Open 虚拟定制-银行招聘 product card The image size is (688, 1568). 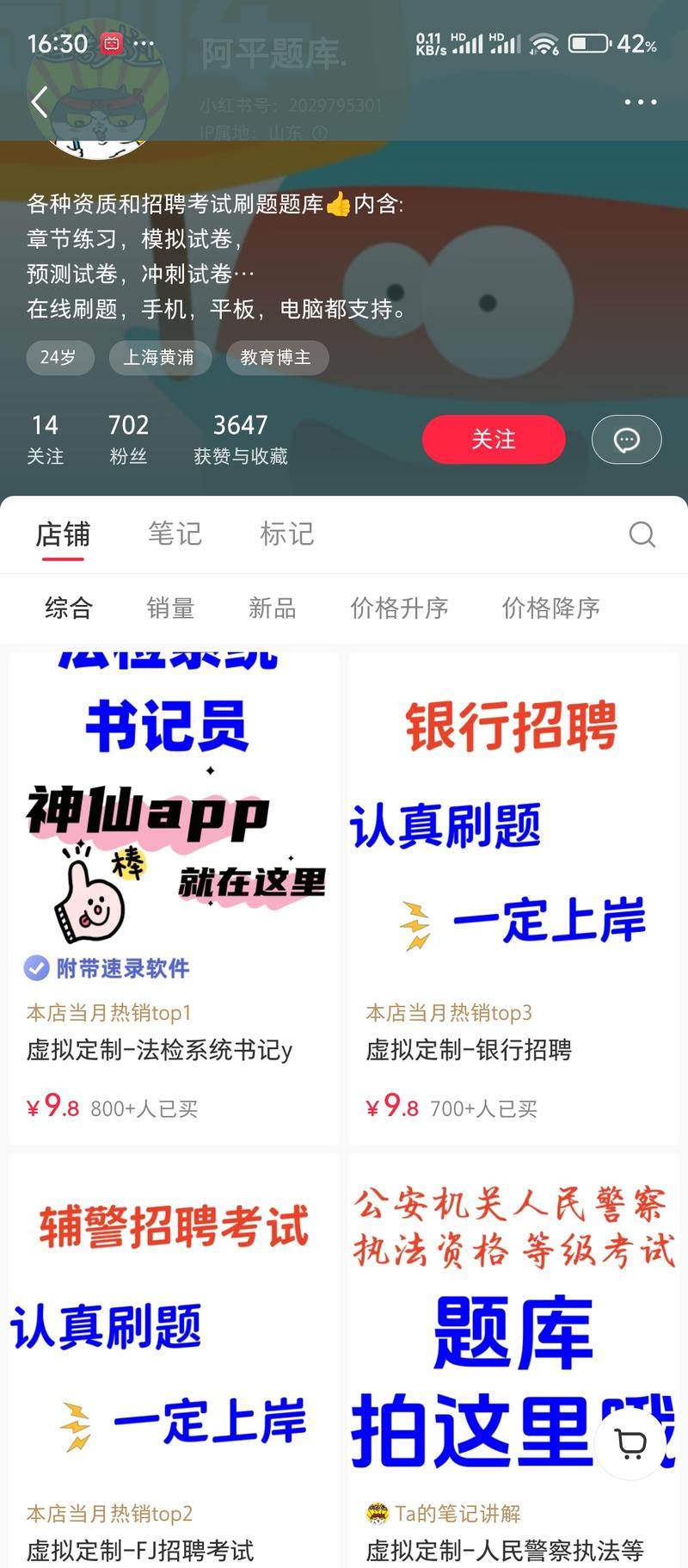[513, 895]
